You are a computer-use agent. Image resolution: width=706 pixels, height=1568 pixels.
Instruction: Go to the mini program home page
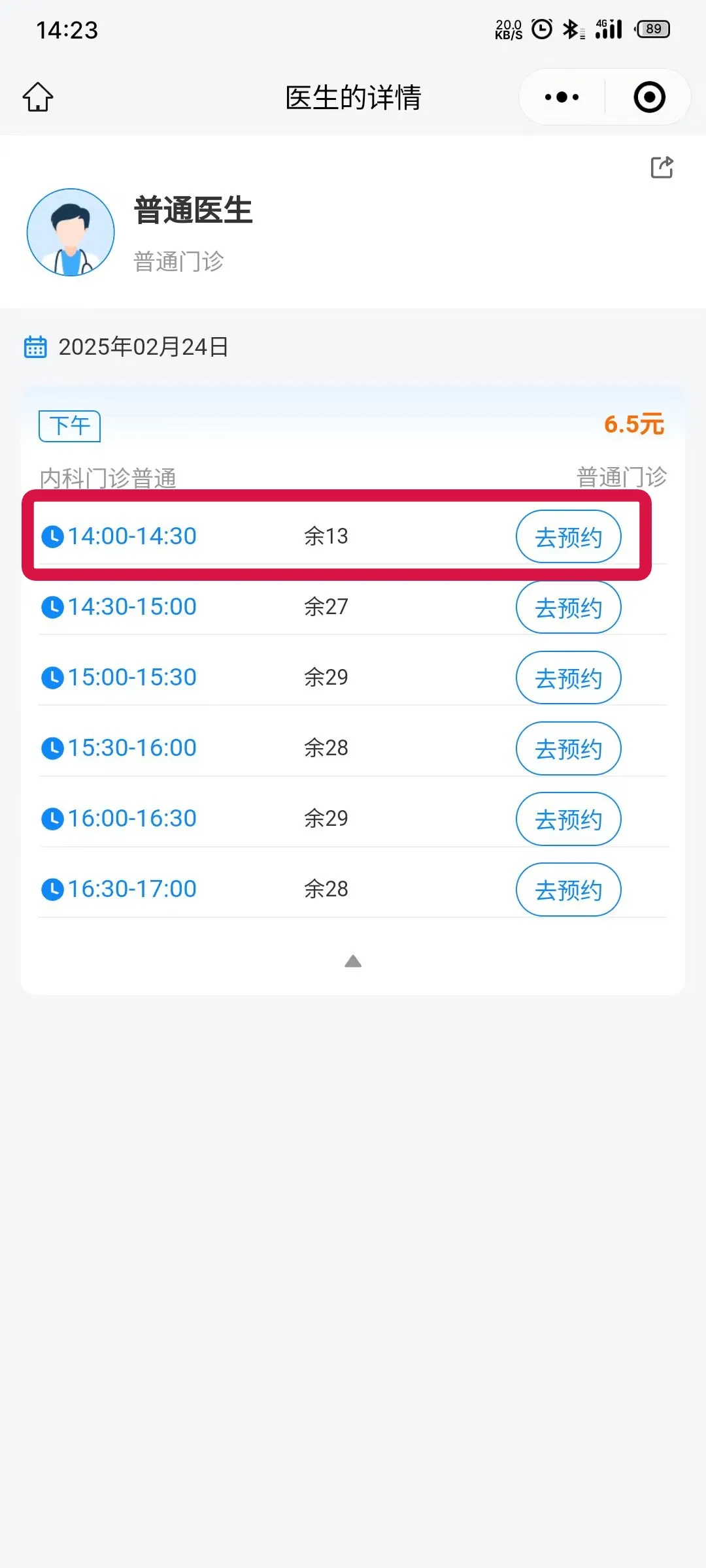[x=38, y=97]
